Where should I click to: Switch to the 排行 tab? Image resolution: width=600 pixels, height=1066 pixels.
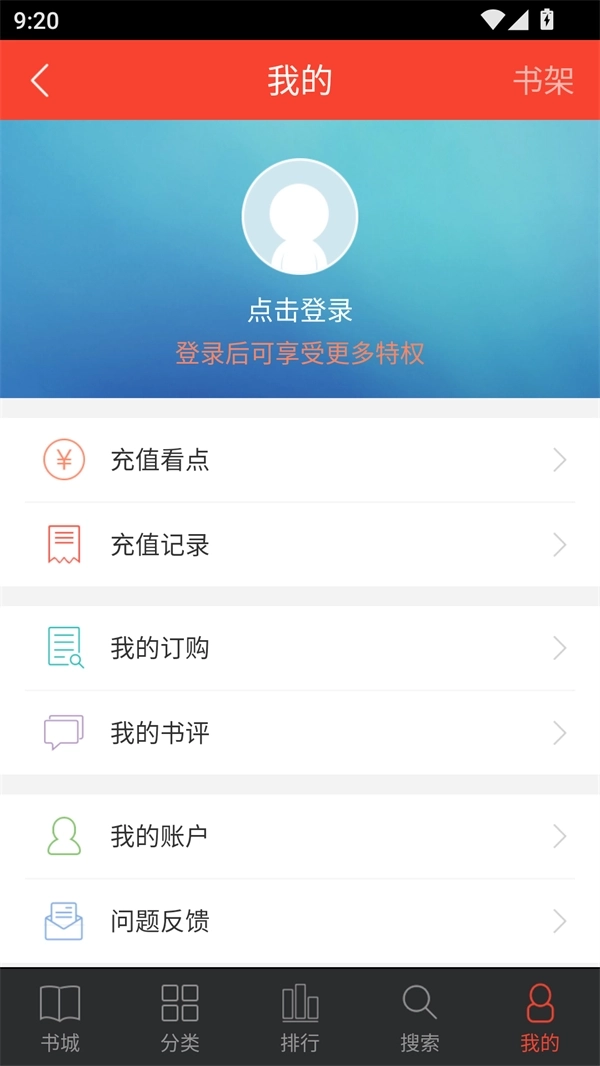pos(300,1017)
